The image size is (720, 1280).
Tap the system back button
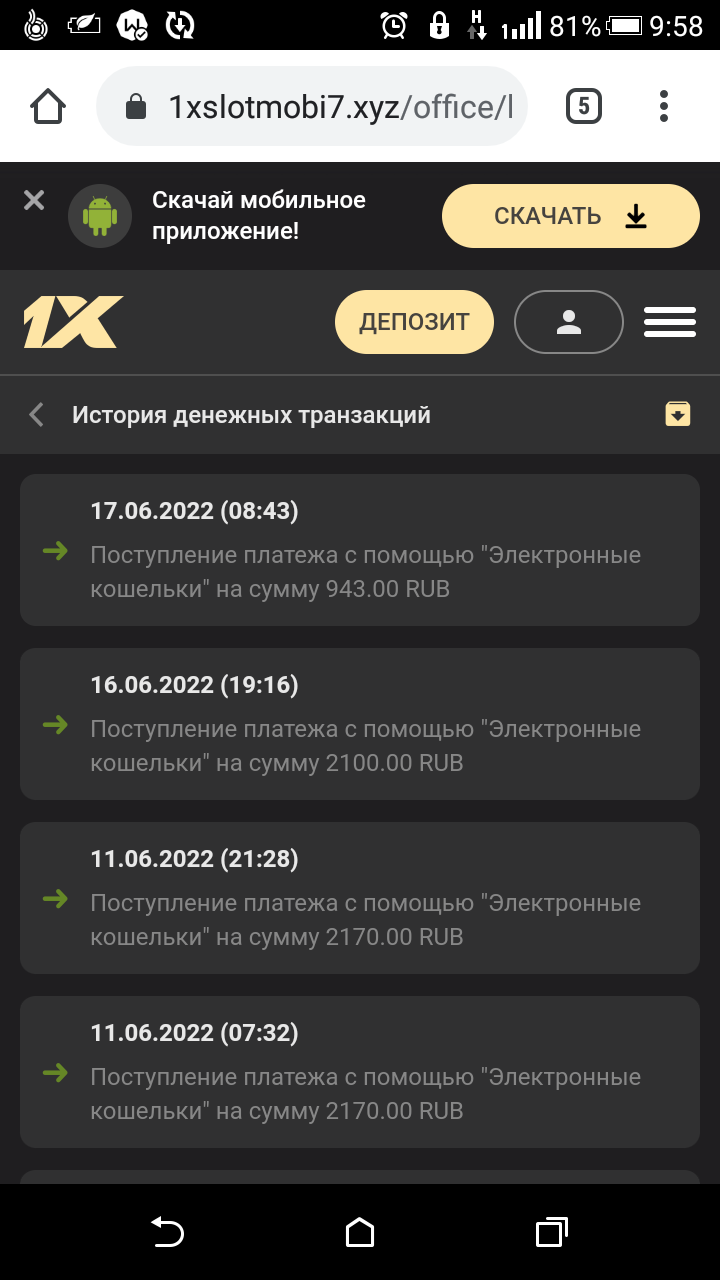tap(167, 1232)
